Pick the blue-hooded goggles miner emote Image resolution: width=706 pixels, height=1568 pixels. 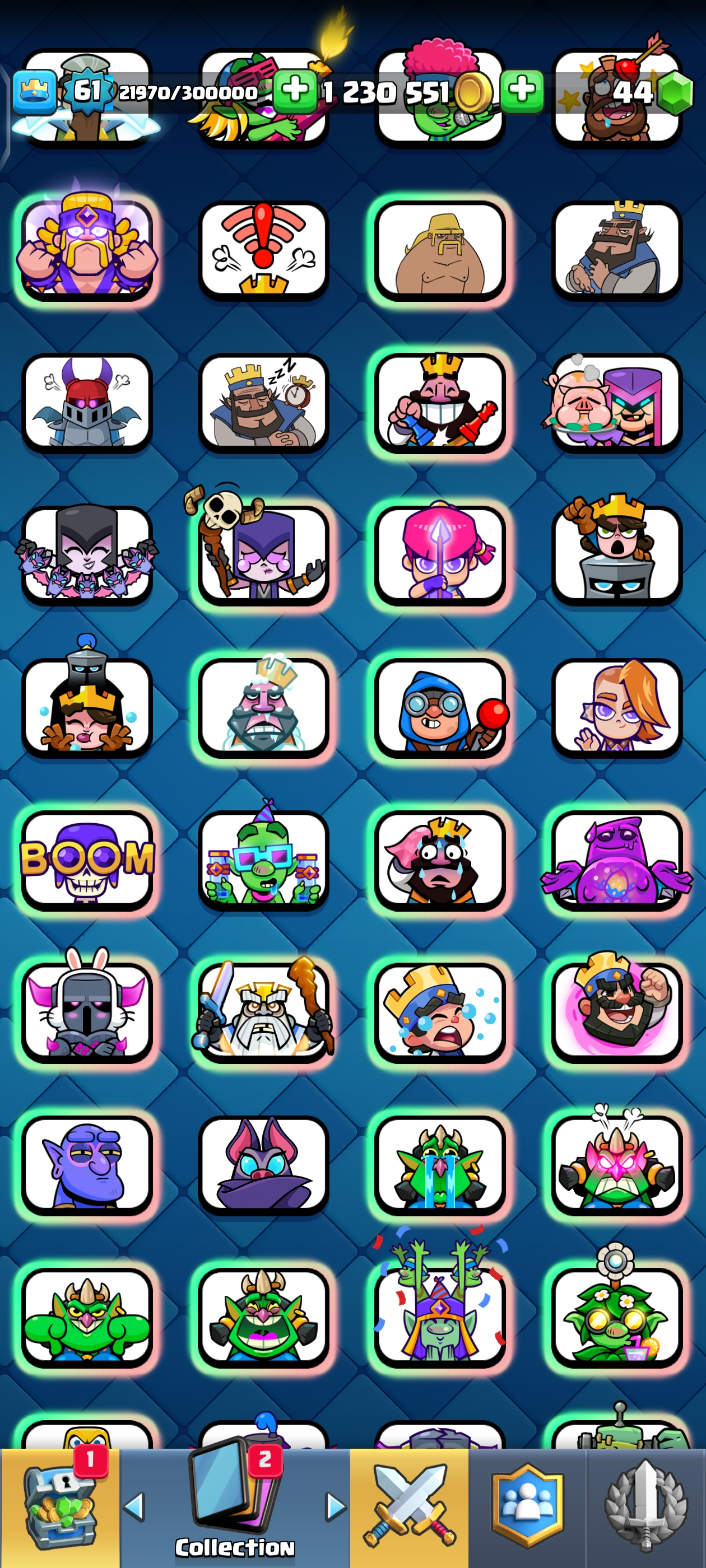(x=440, y=707)
